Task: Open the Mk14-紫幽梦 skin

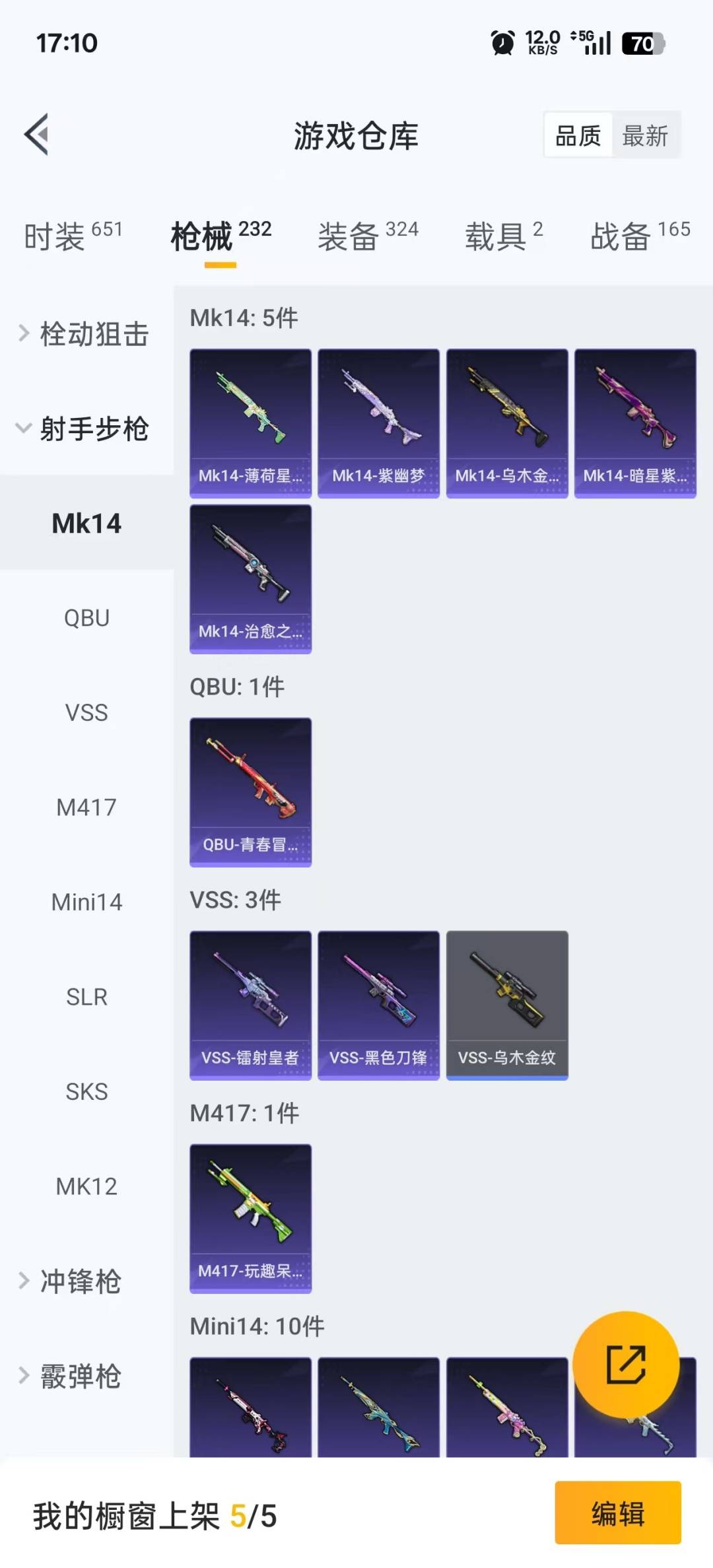Action: pos(378,423)
